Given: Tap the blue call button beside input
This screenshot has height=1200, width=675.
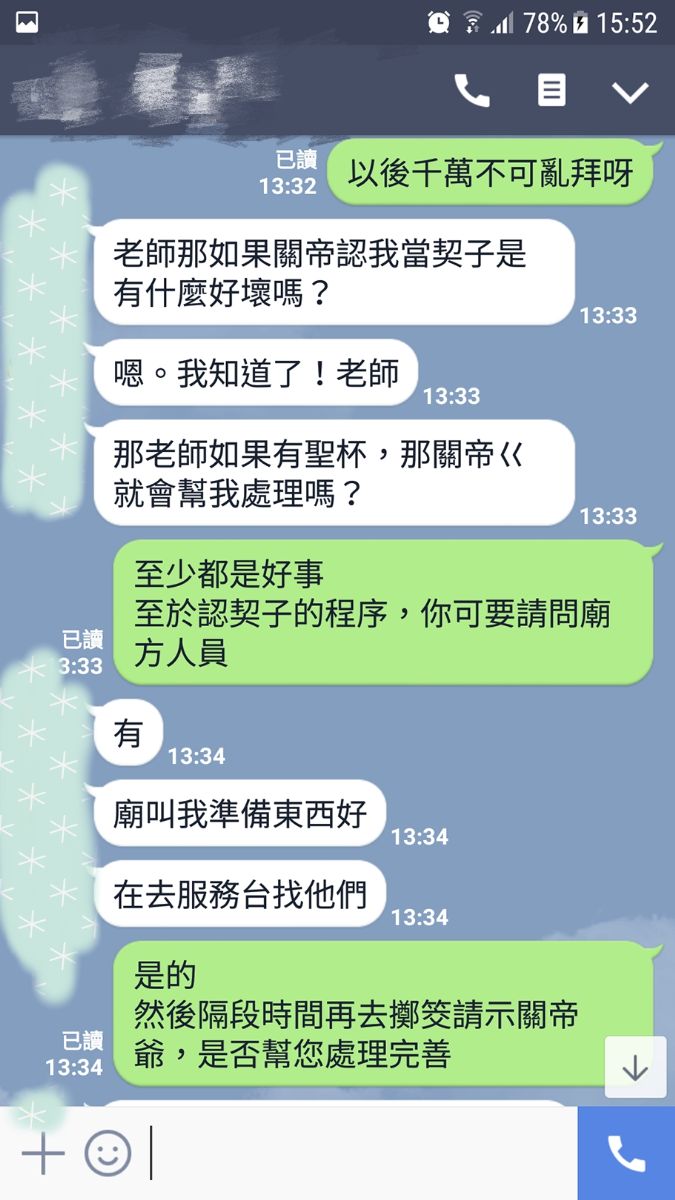Looking at the screenshot, I should click(626, 1154).
